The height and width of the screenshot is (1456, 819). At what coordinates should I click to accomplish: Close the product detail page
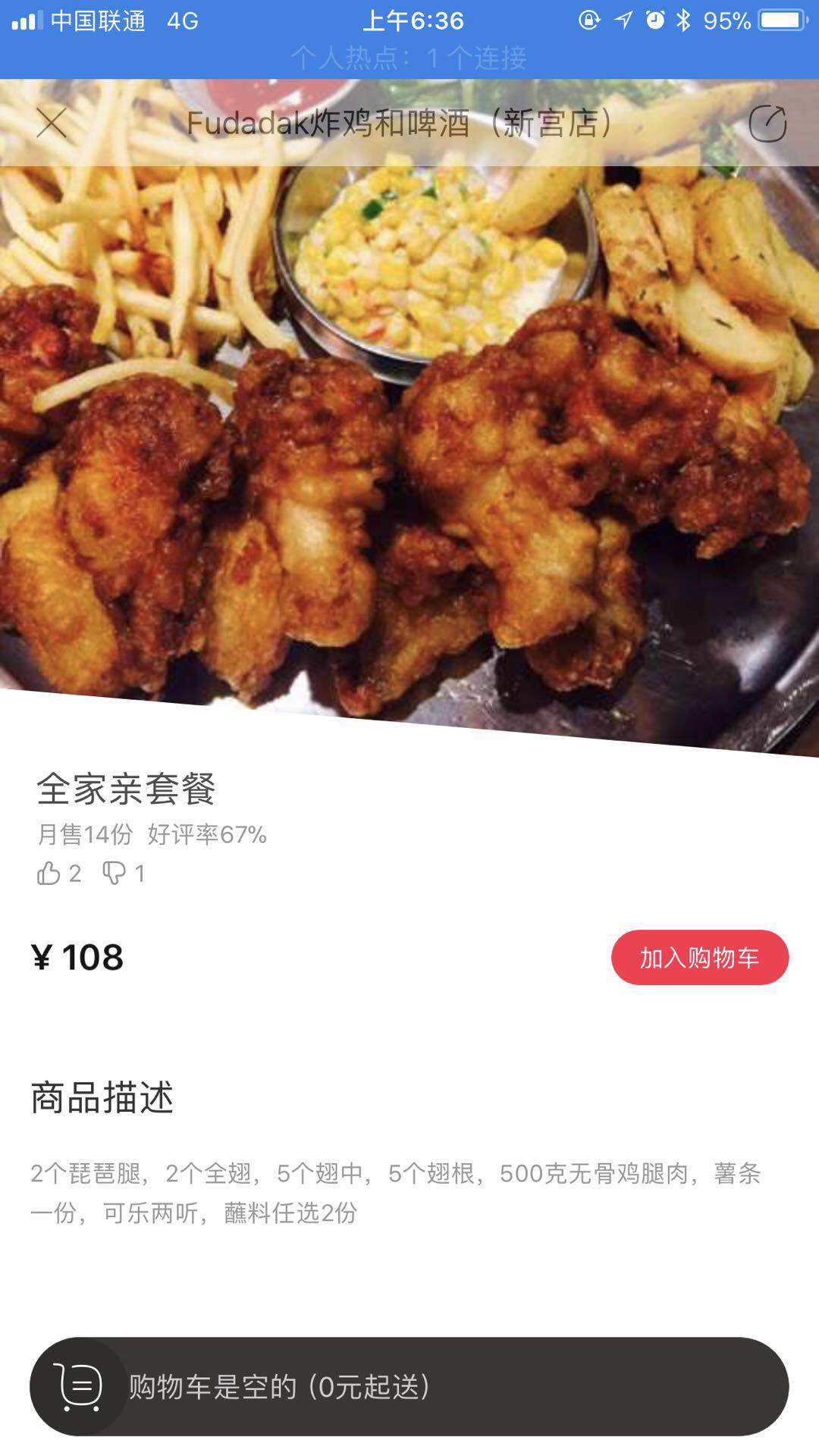(52, 123)
